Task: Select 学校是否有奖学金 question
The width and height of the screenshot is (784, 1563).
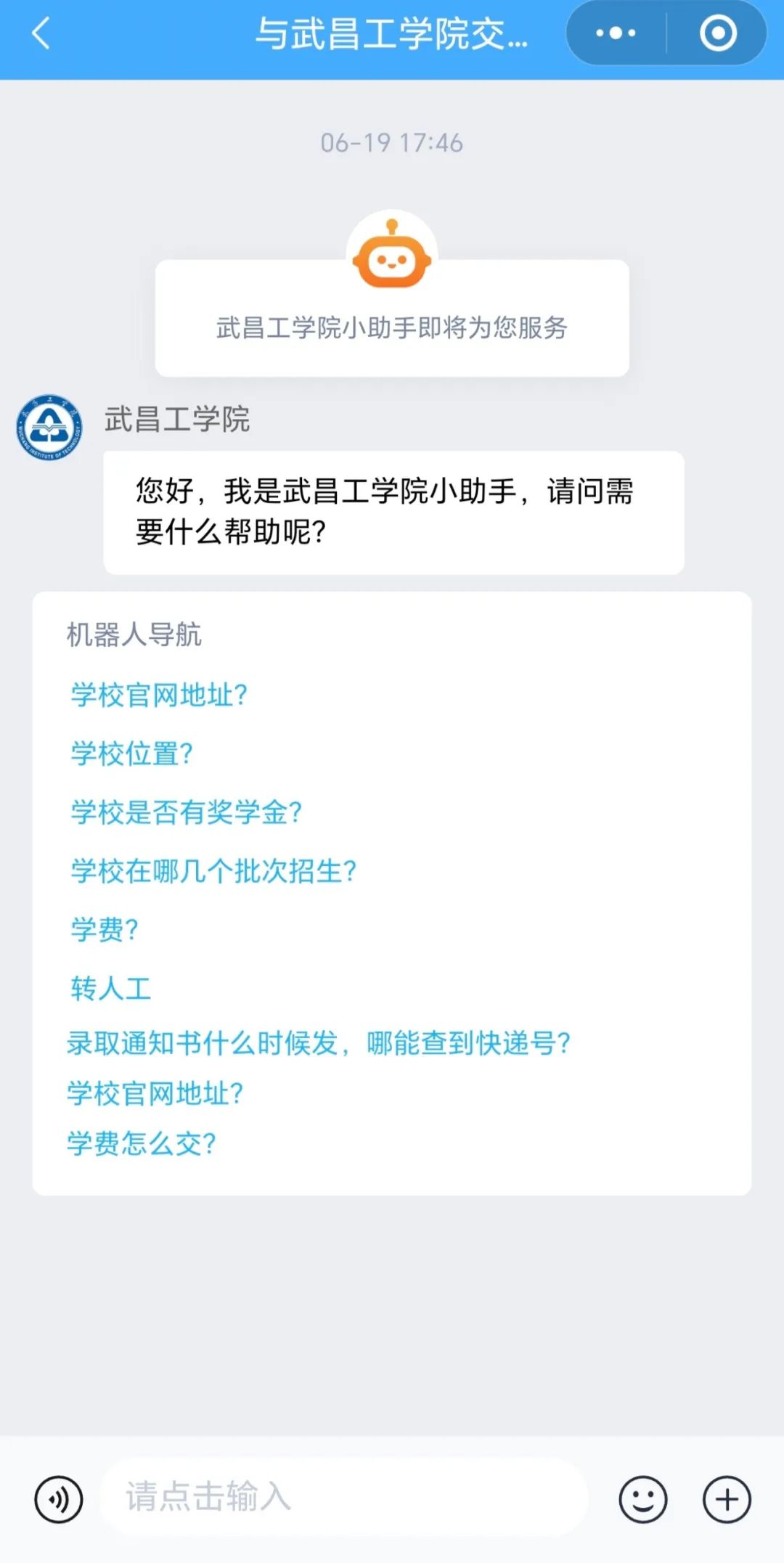Action: (186, 812)
